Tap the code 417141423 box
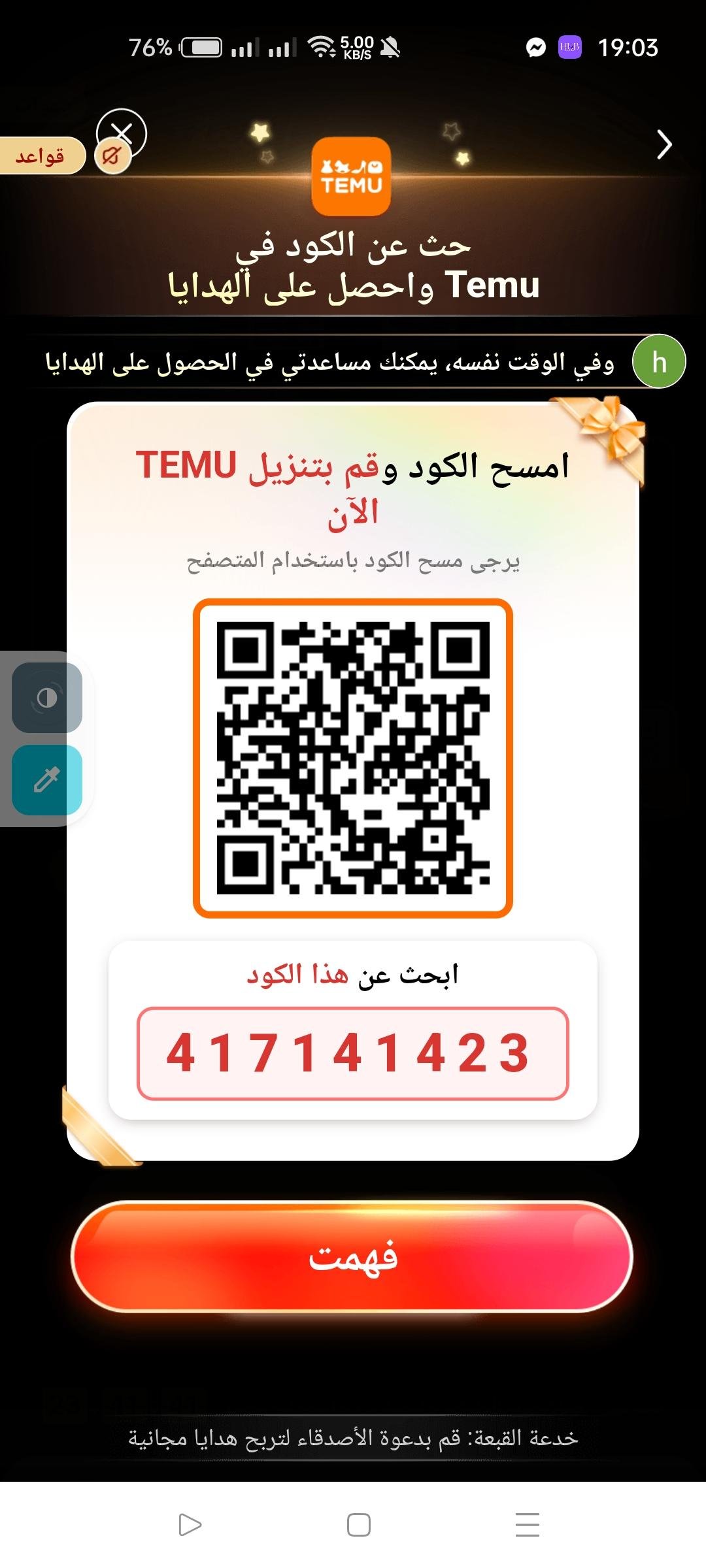 point(352,1053)
